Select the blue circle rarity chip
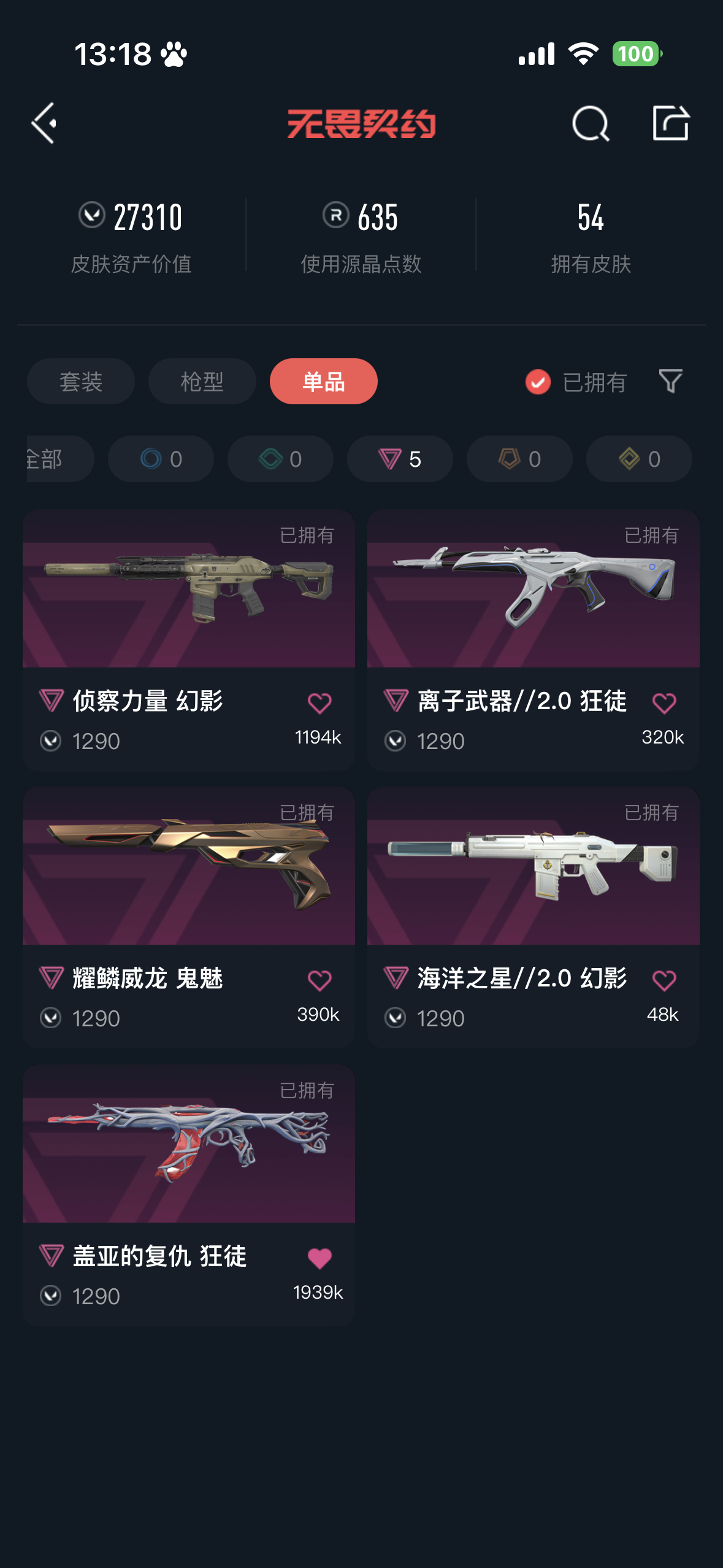 (161, 459)
